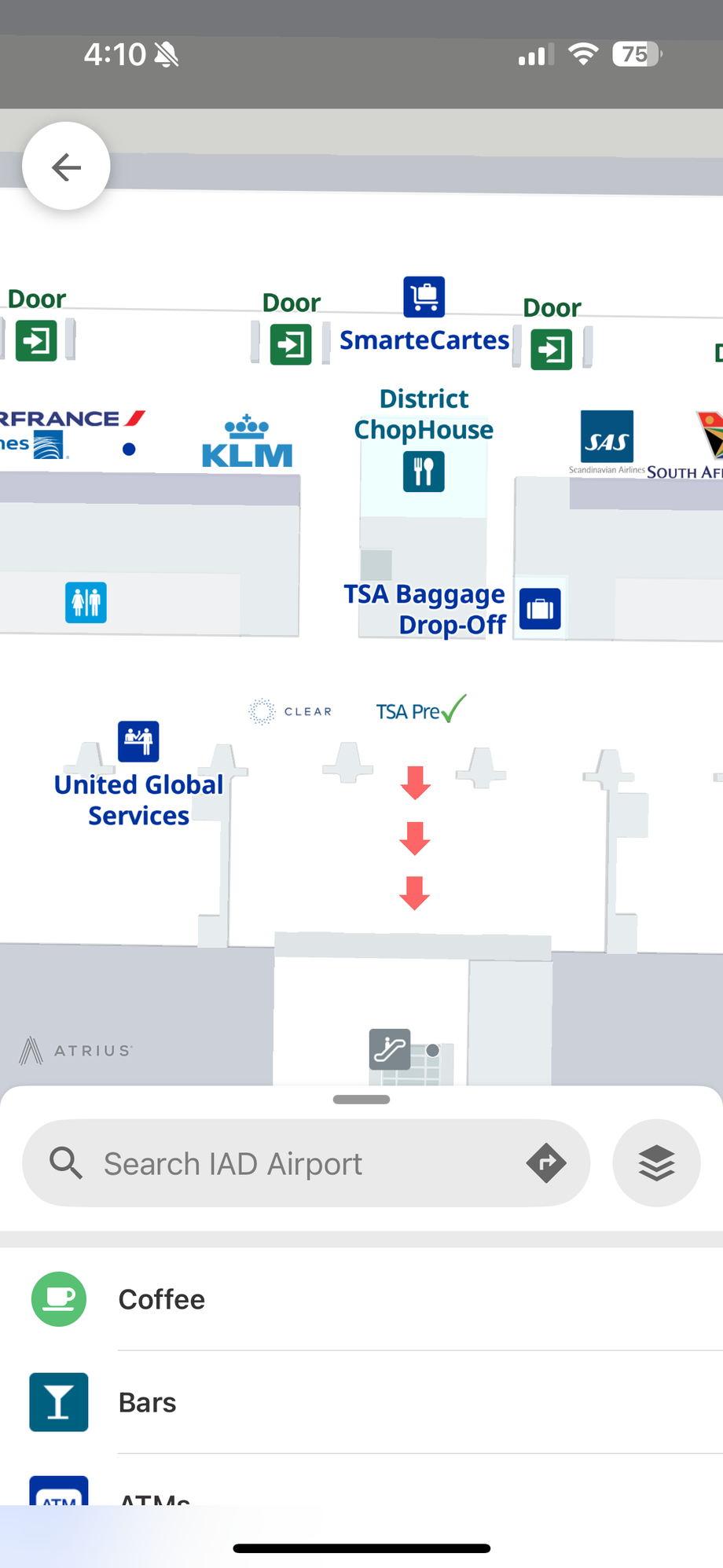Open the Search IAD Airport field
This screenshot has height=1568, width=723.
306,1163
